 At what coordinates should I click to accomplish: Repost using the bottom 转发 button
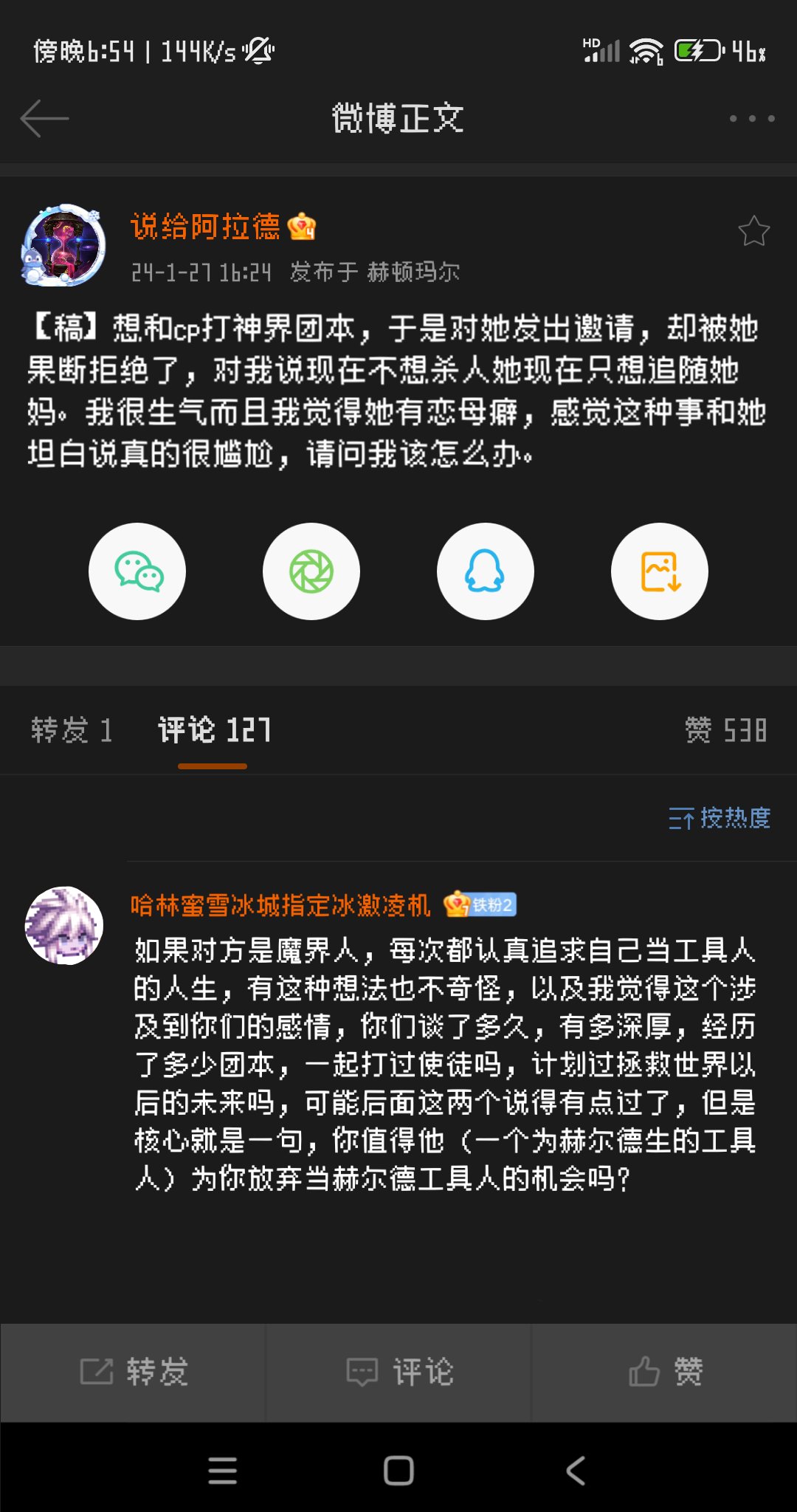point(134,1372)
